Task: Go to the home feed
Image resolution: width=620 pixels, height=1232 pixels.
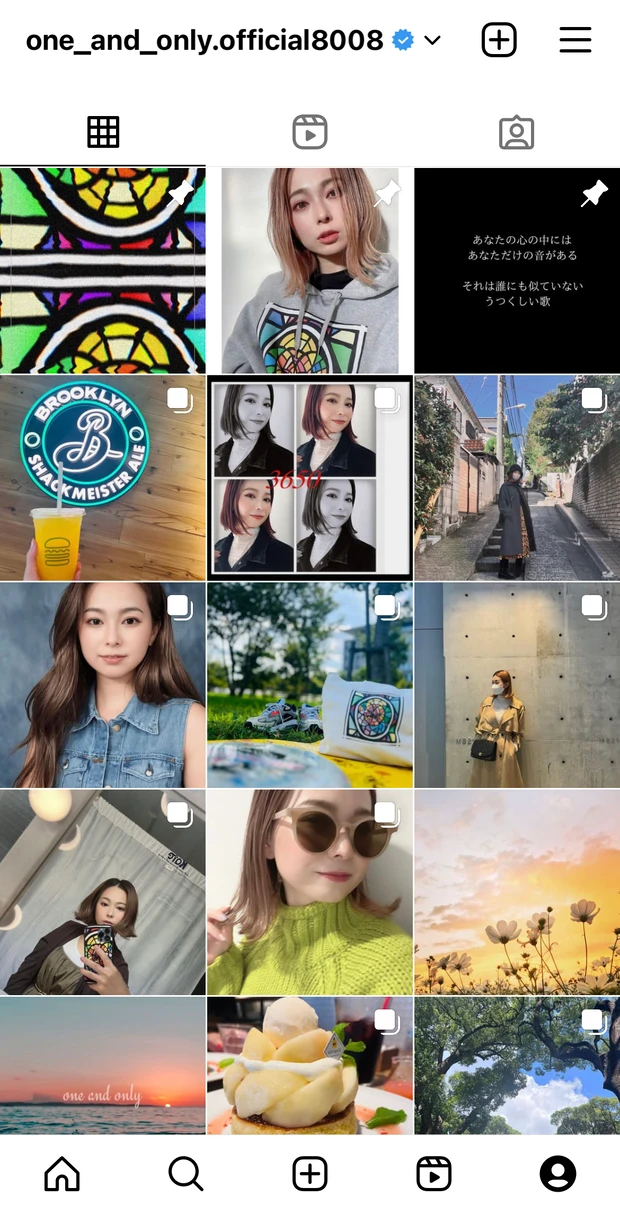Action: click(62, 1174)
